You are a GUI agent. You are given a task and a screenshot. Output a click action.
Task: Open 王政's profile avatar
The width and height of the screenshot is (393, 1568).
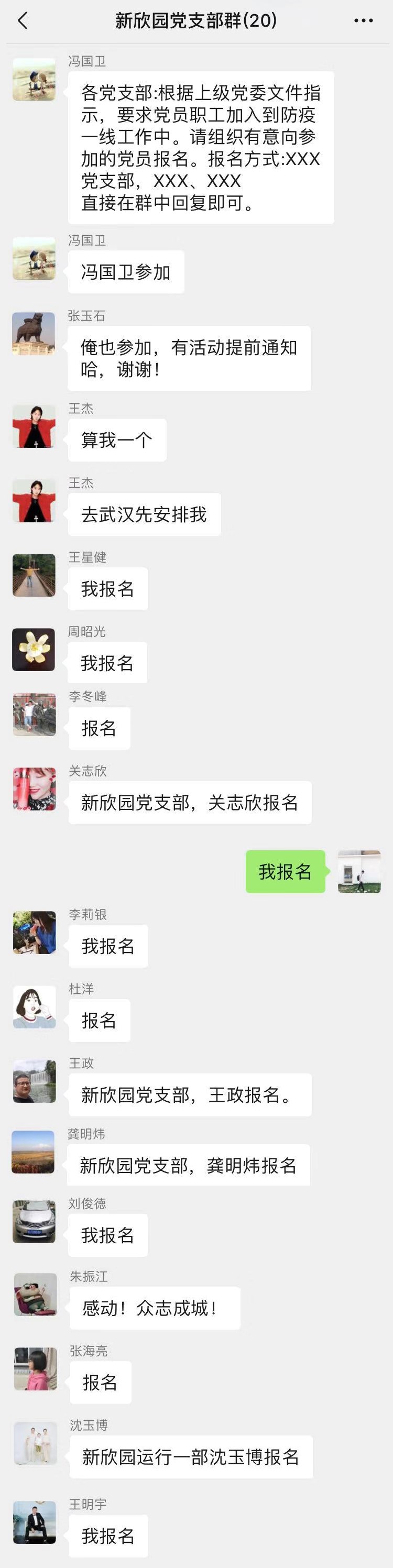click(34, 1082)
